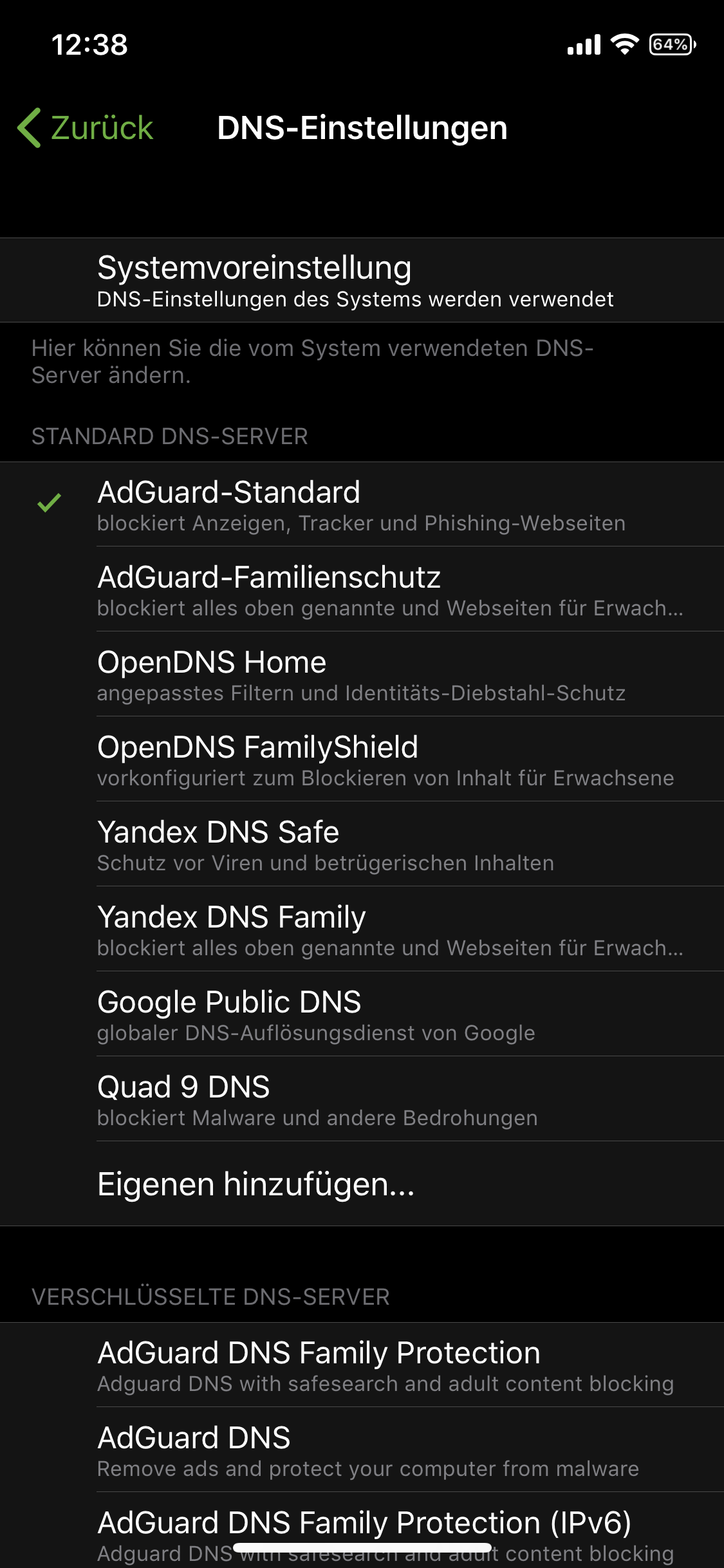Viewport: 724px width, 1568px height.
Task: Select AdGuard-Standard DNS server
Action: tap(360, 505)
